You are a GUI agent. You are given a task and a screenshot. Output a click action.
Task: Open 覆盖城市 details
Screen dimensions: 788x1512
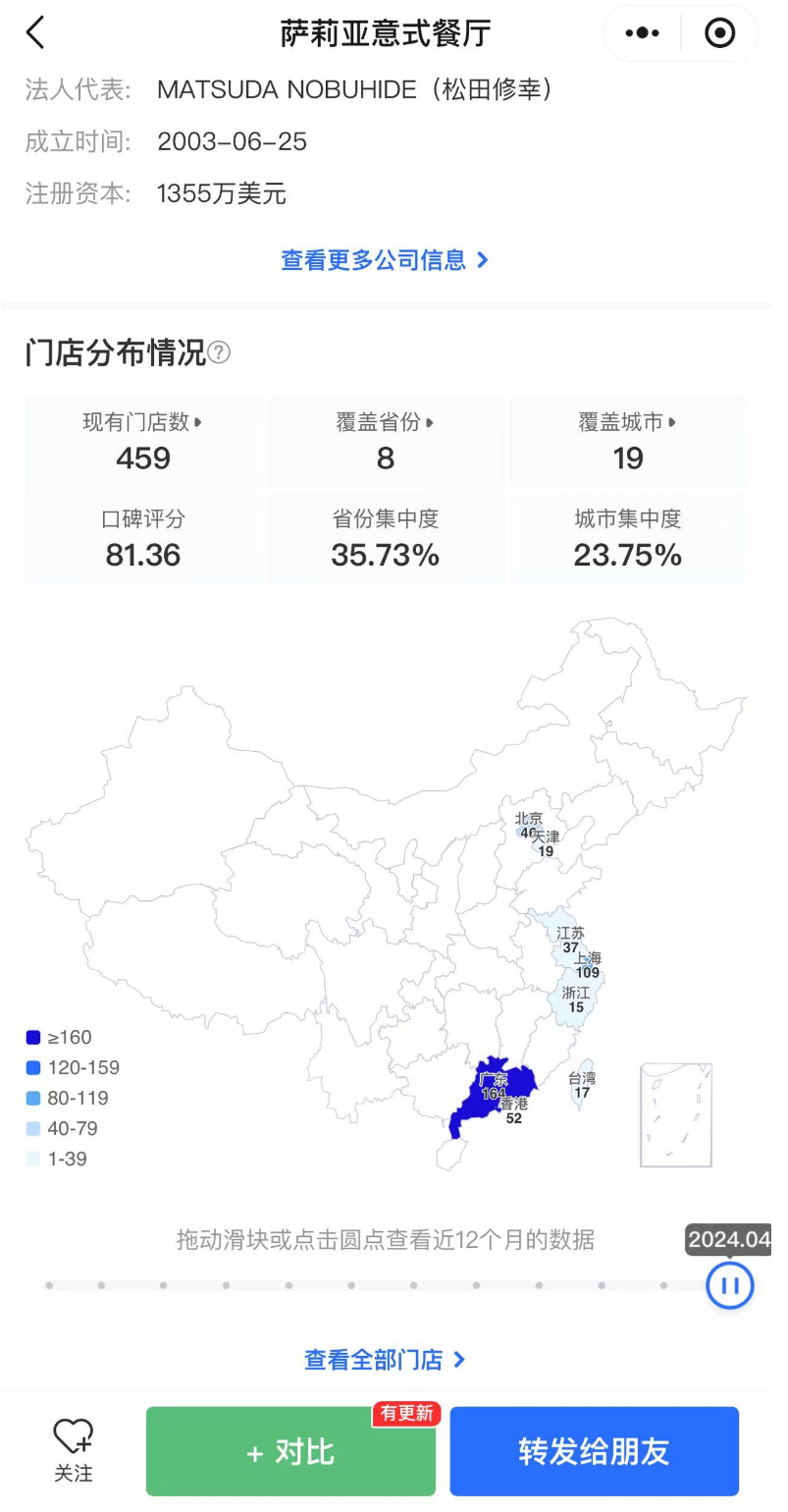[x=628, y=441]
